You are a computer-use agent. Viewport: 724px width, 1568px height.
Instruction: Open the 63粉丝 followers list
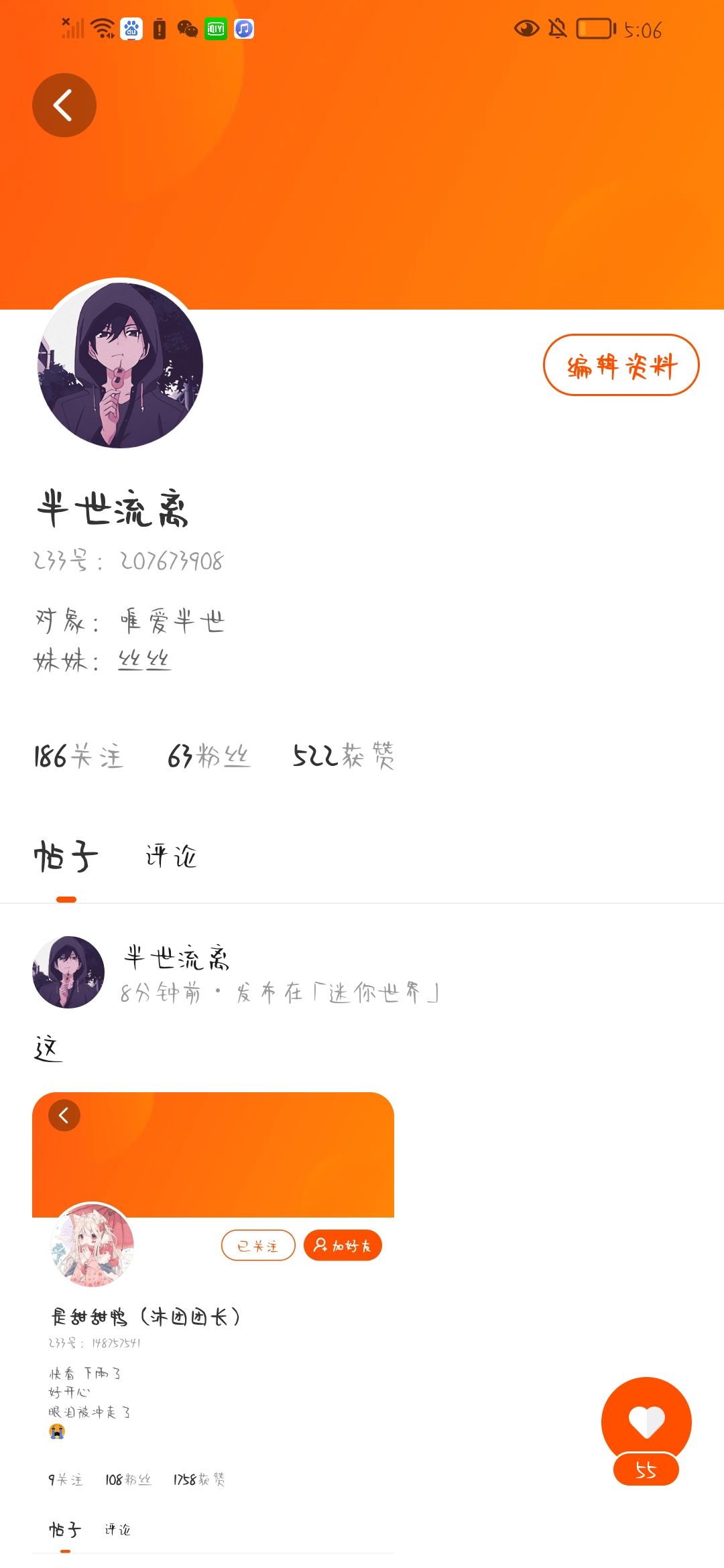click(x=208, y=757)
